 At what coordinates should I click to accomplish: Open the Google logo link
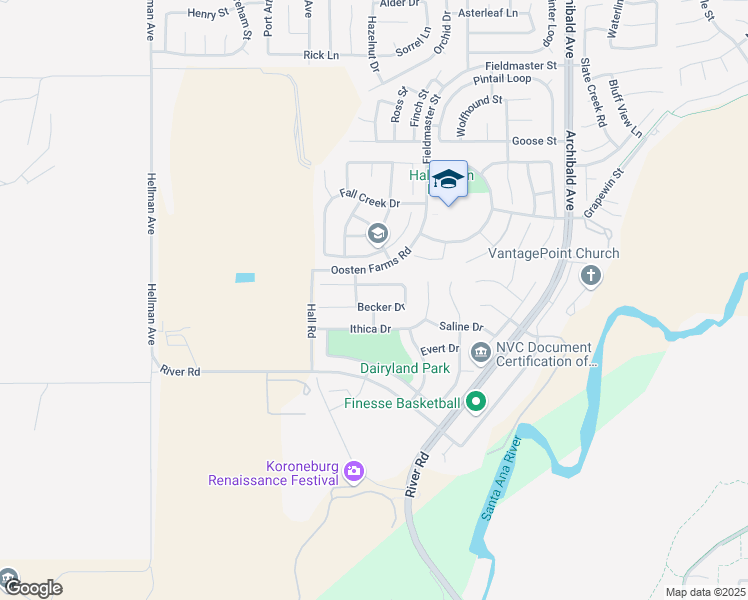click(34, 588)
